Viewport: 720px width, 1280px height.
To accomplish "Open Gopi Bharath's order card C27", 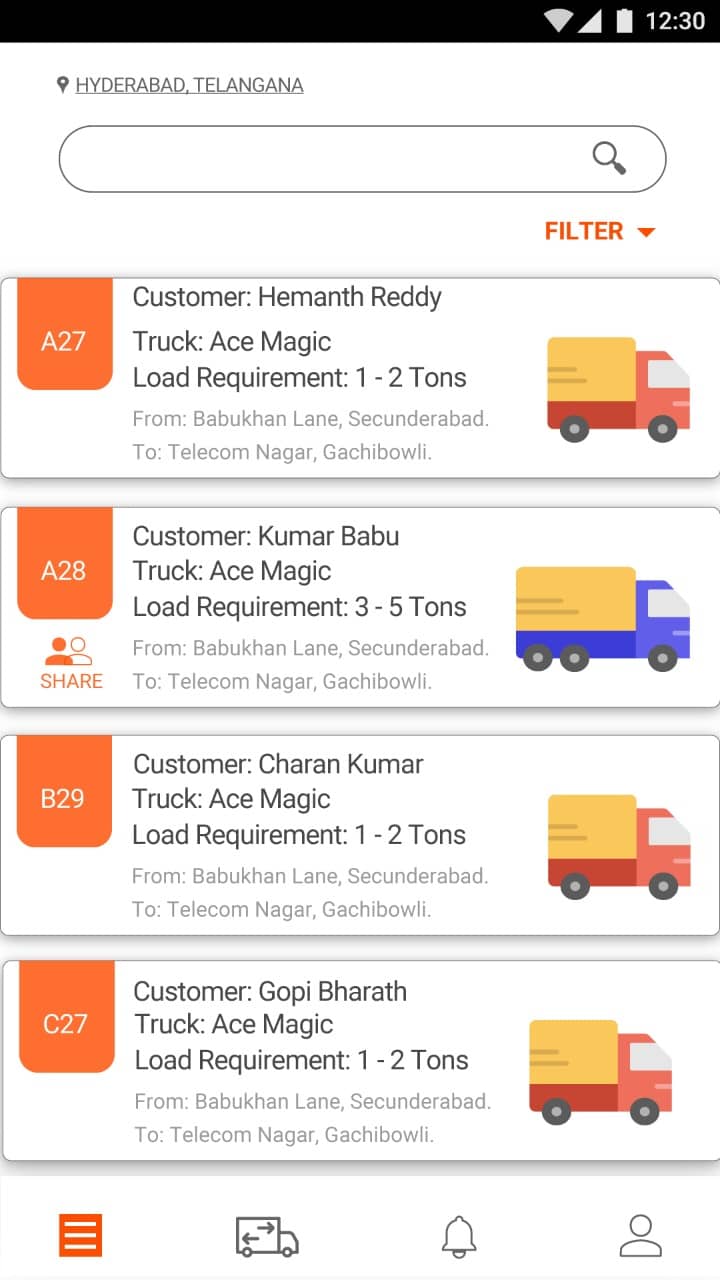I will pyautogui.click(x=361, y=1061).
